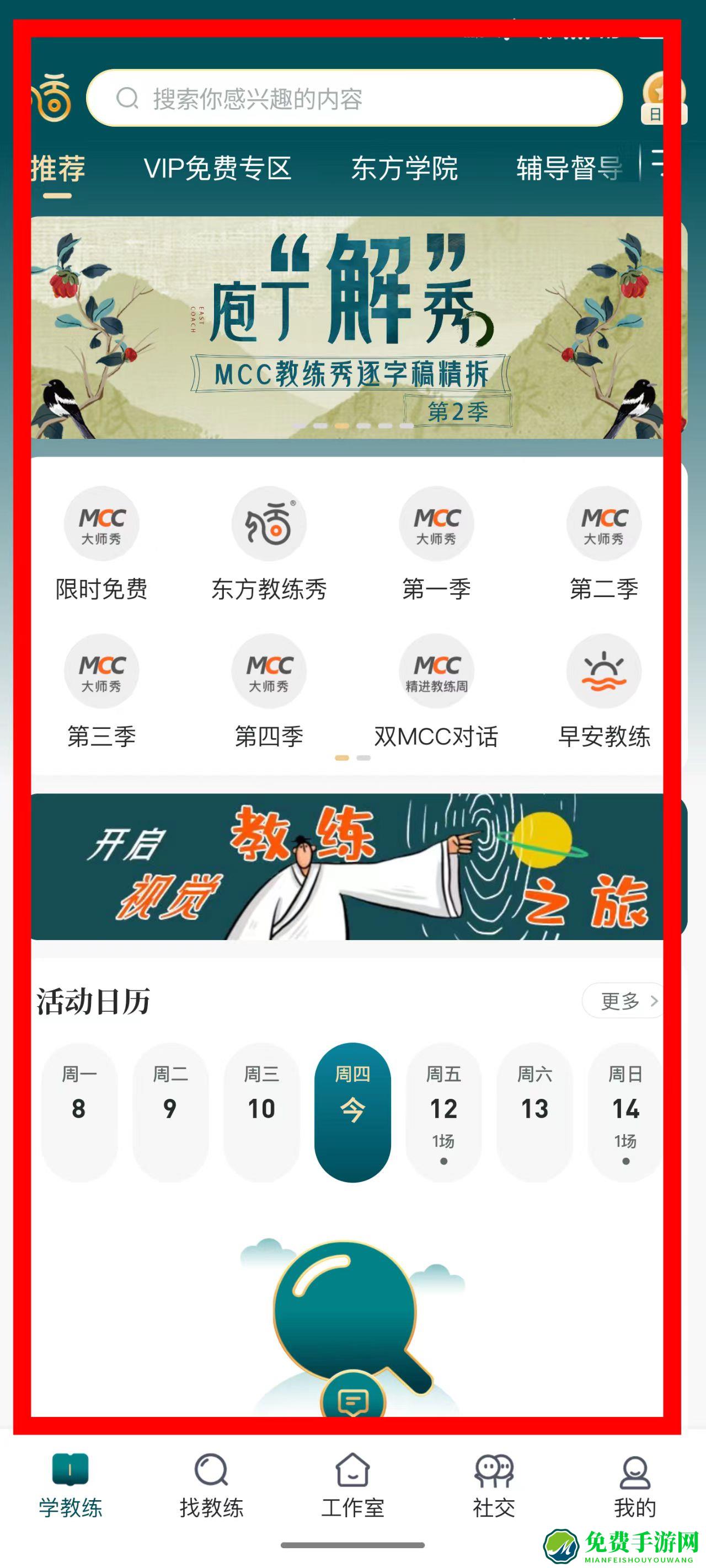Open the 限时免费 category
This screenshot has height=1568, width=706.
[101, 543]
